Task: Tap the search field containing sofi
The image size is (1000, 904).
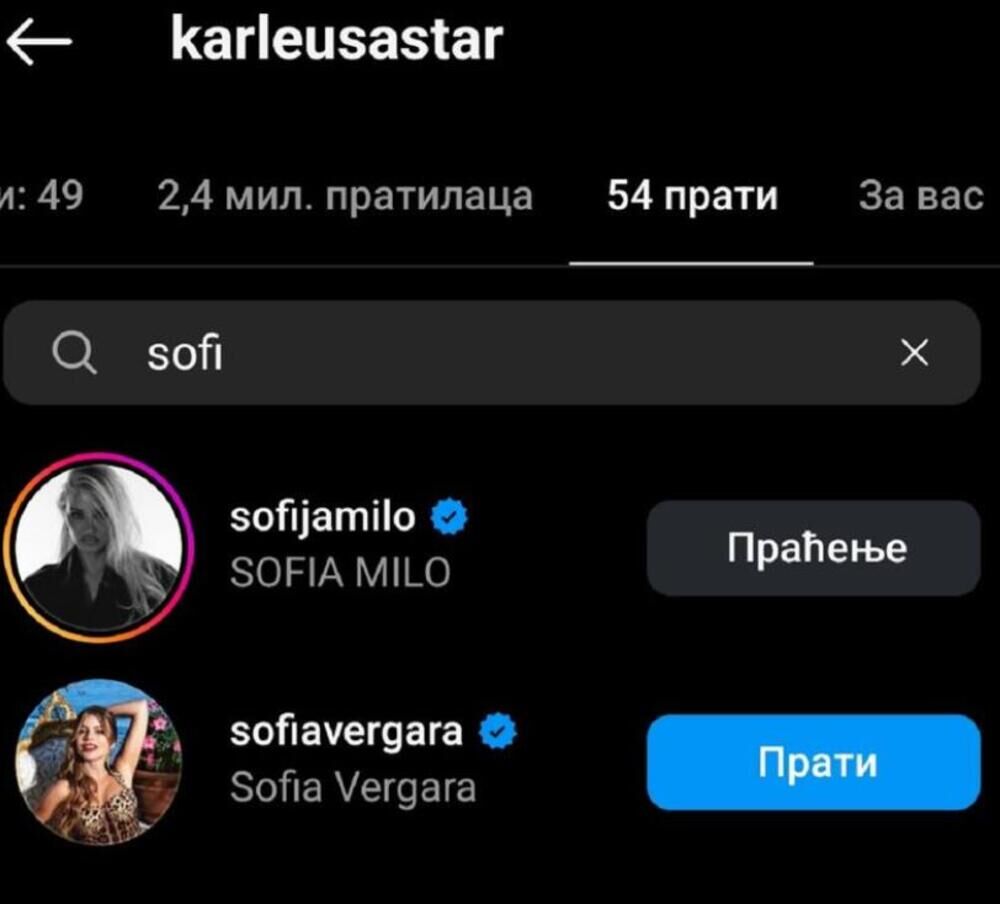Action: 480,353
